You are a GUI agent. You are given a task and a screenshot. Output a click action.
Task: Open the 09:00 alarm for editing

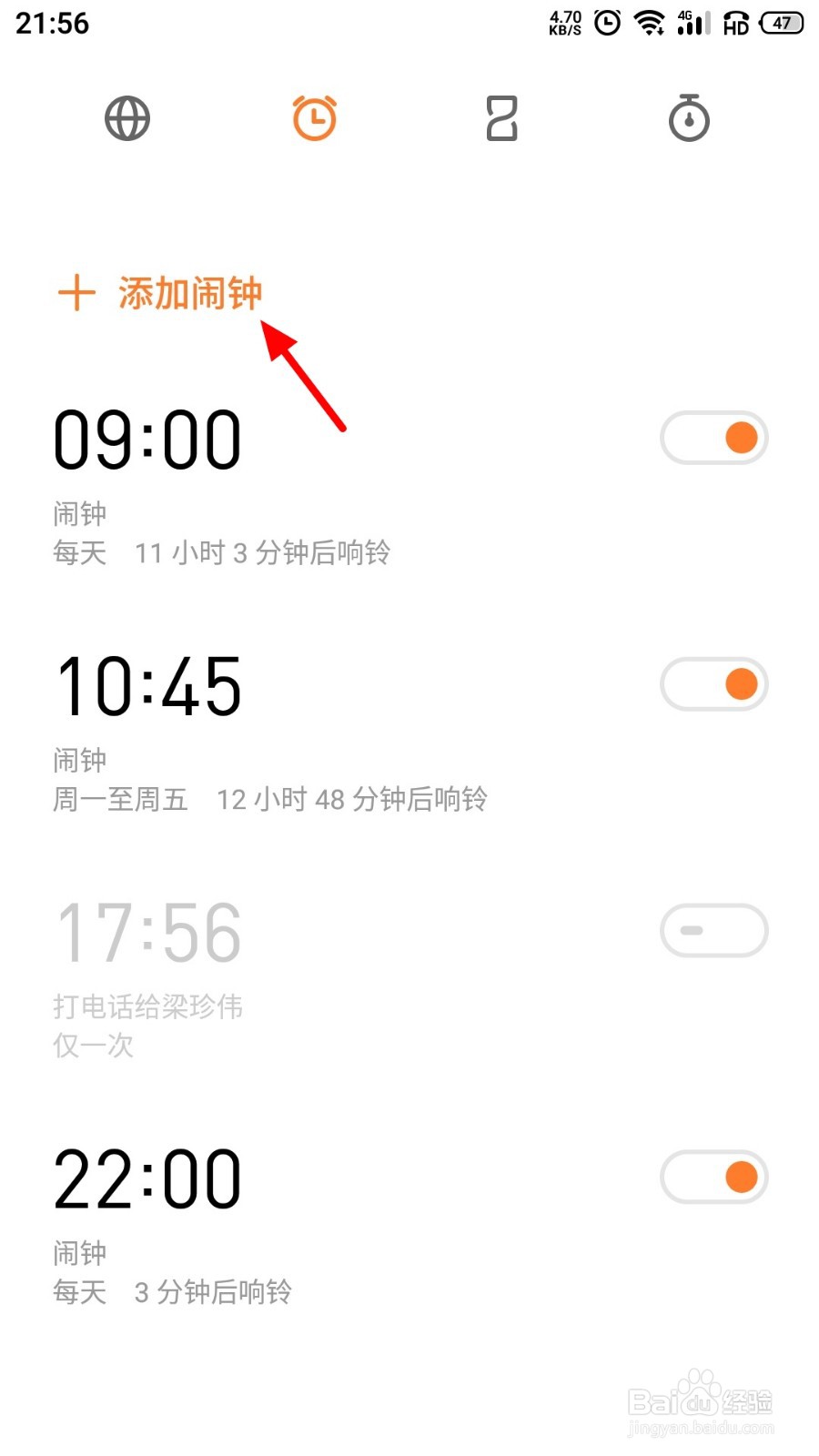(148, 438)
